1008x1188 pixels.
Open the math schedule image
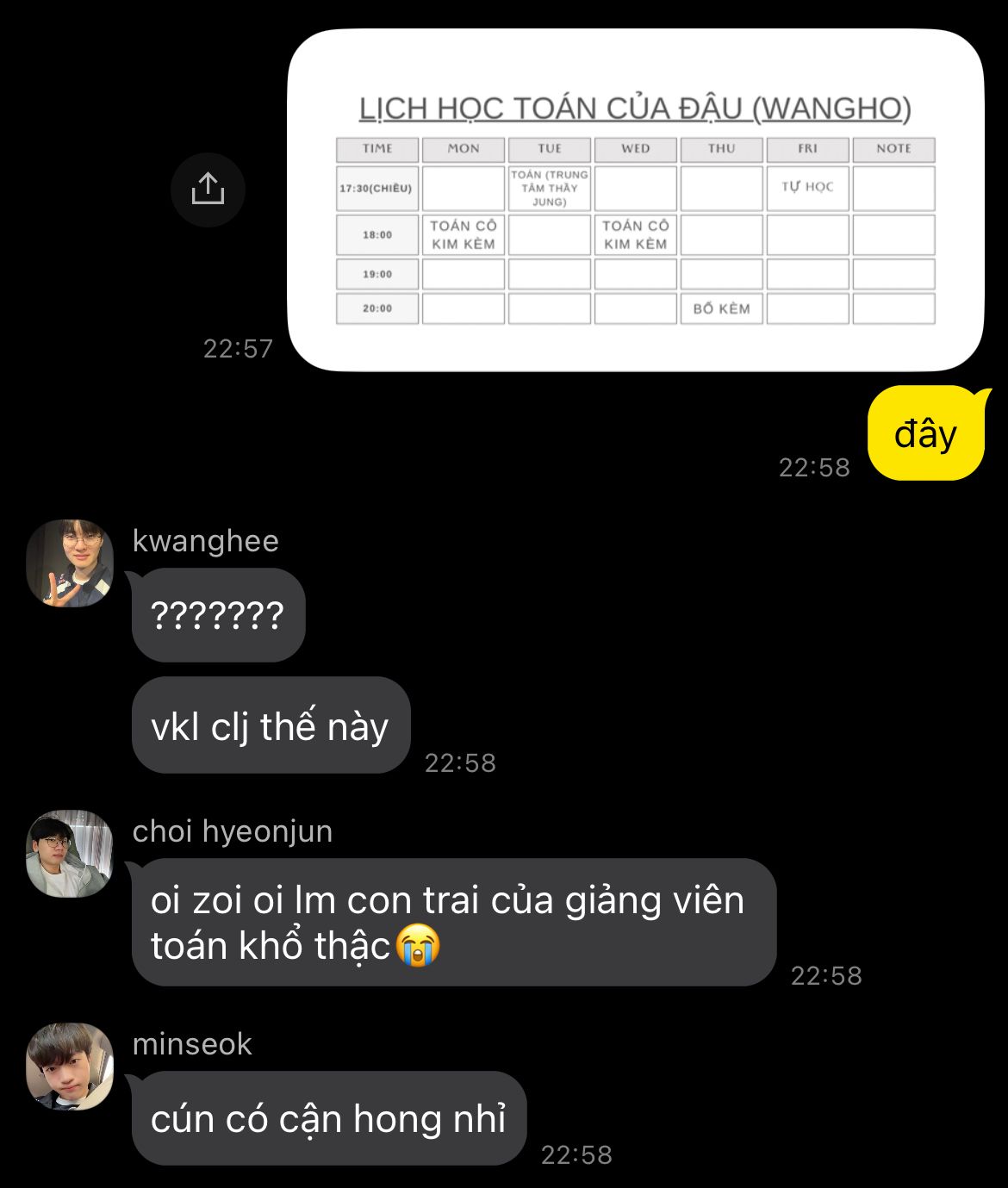click(636, 200)
